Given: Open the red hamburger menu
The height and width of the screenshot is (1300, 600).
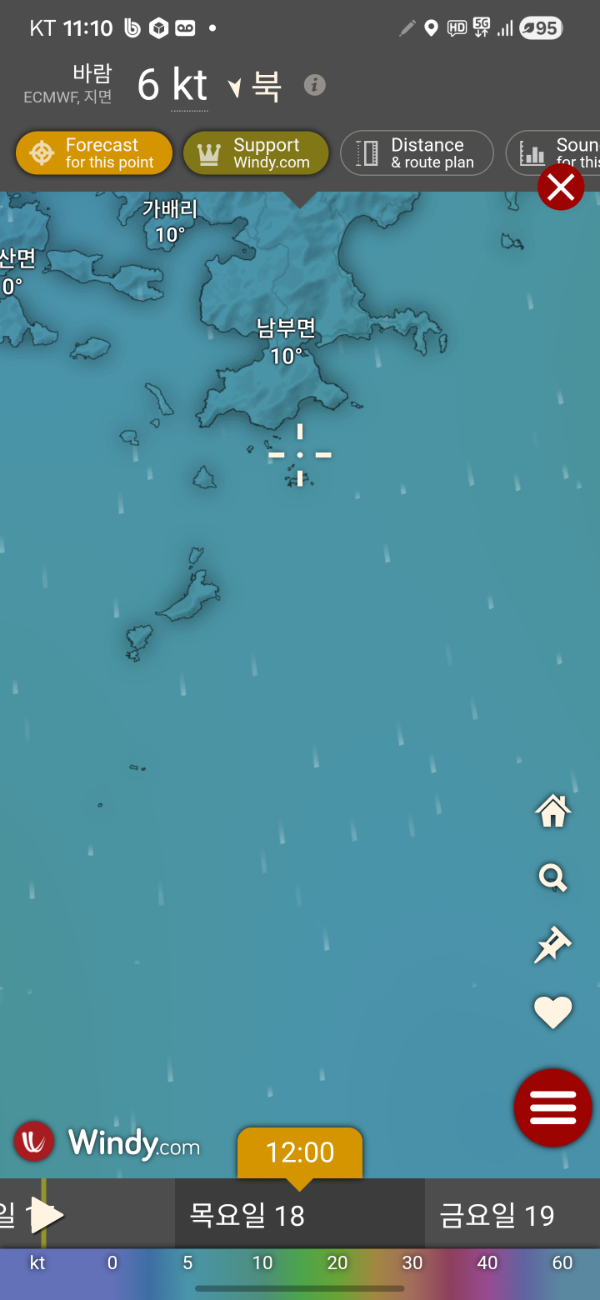Looking at the screenshot, I should pos(553,1107).
